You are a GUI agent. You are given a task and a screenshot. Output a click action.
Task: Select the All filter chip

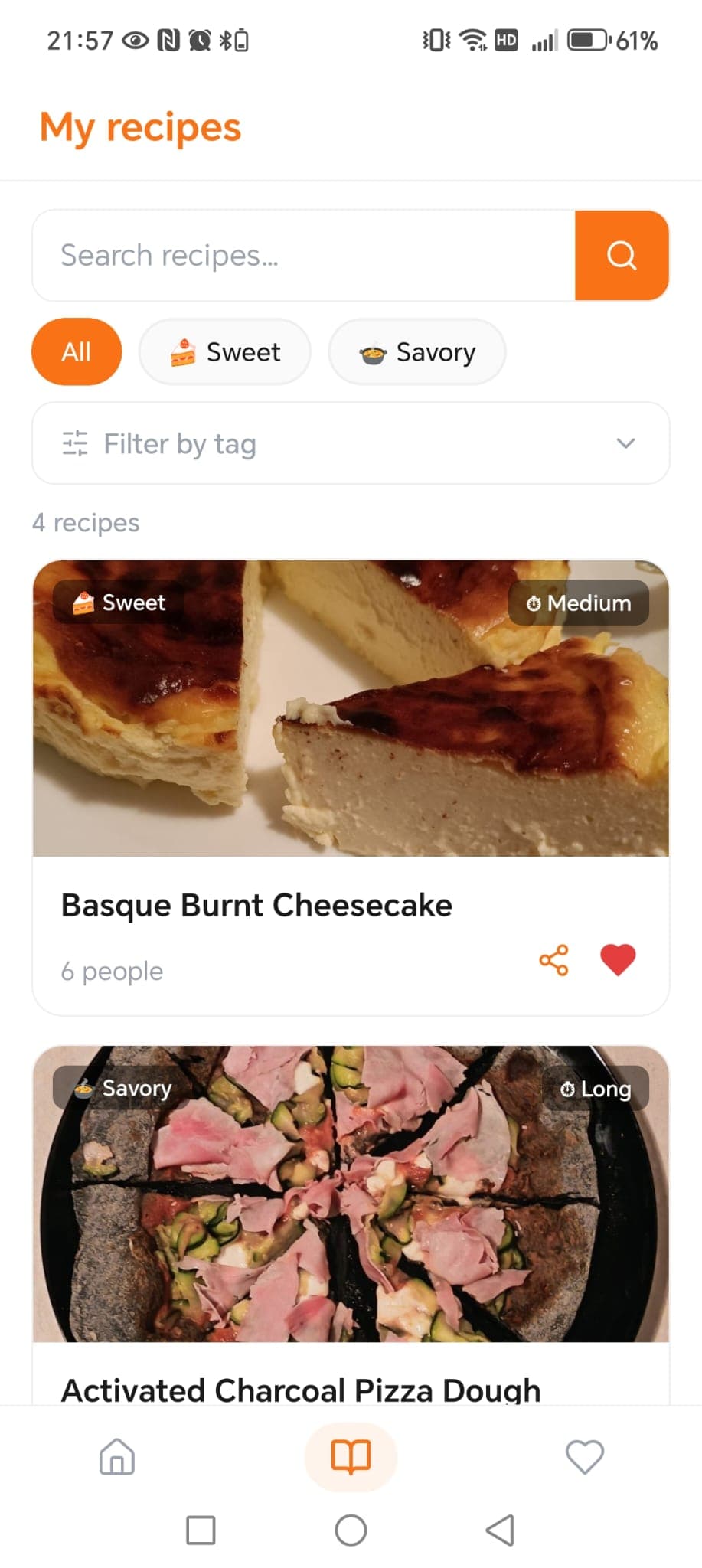click(76, 351)
